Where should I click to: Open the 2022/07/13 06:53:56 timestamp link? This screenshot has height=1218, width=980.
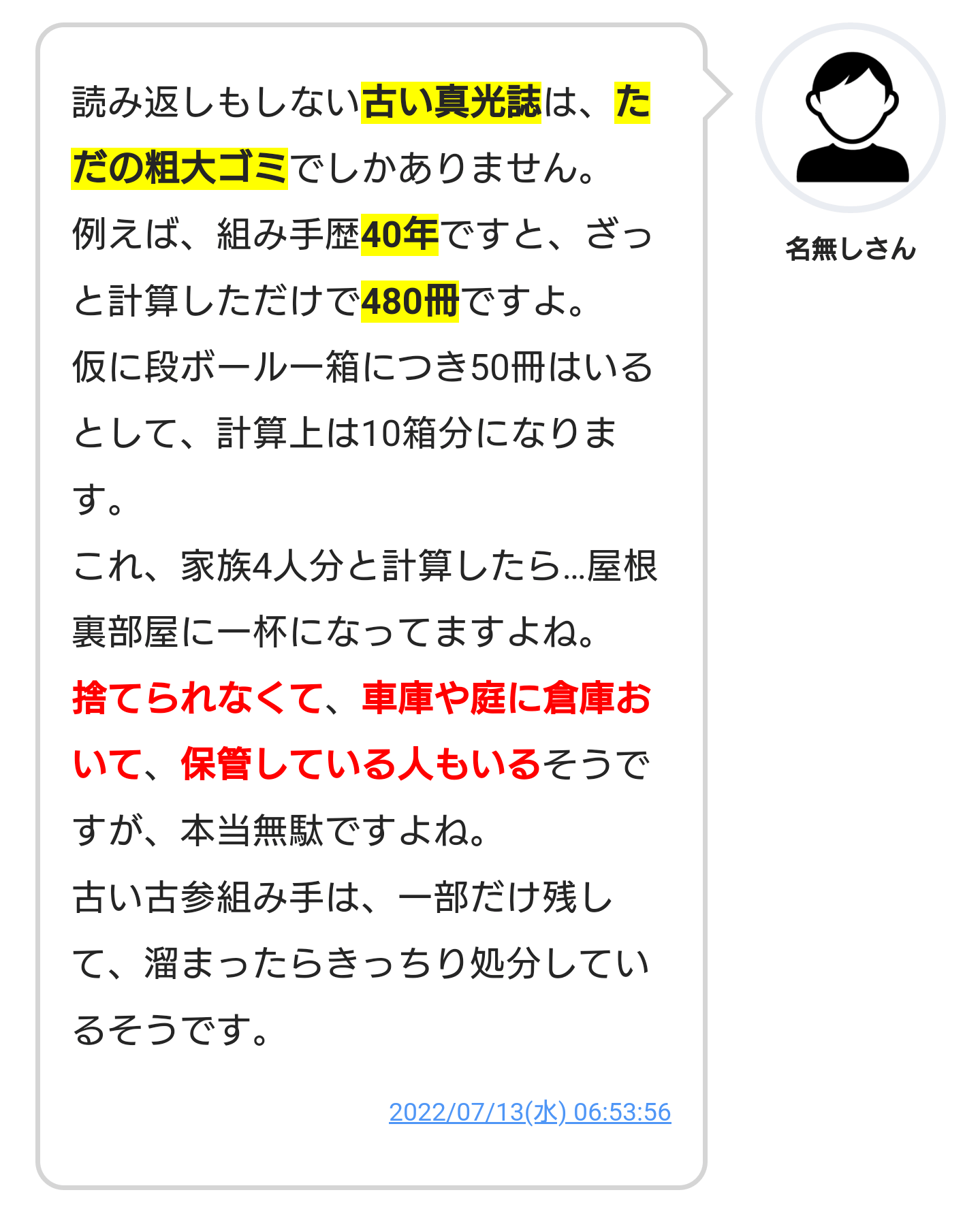[x=529, y=1112]
